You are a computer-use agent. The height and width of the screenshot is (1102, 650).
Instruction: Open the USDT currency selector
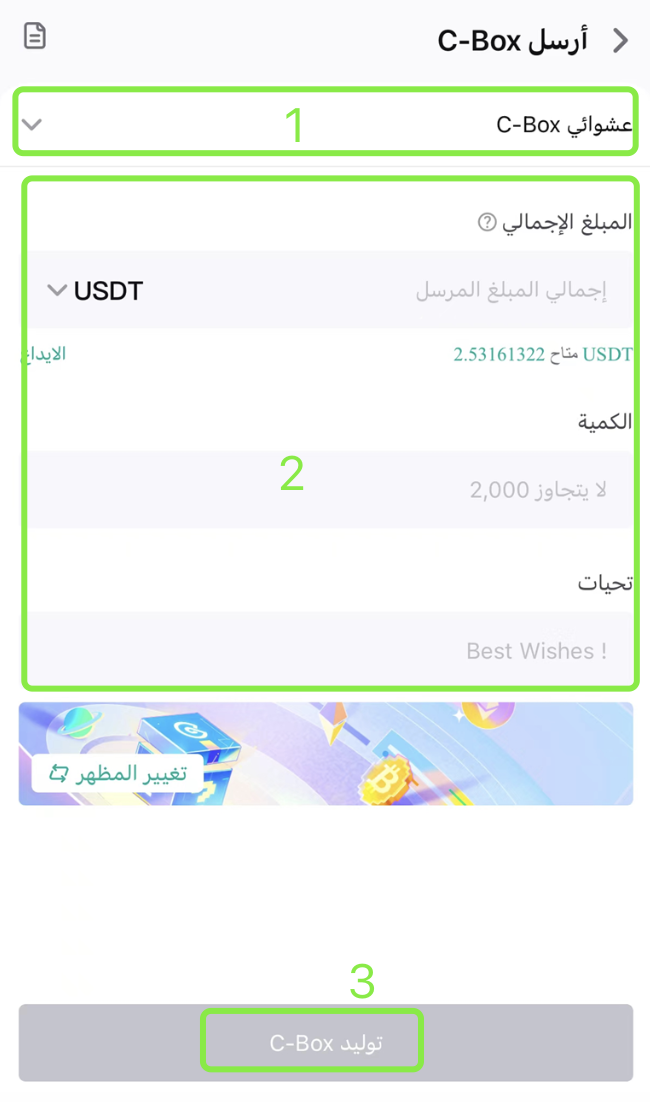[96, 291]
